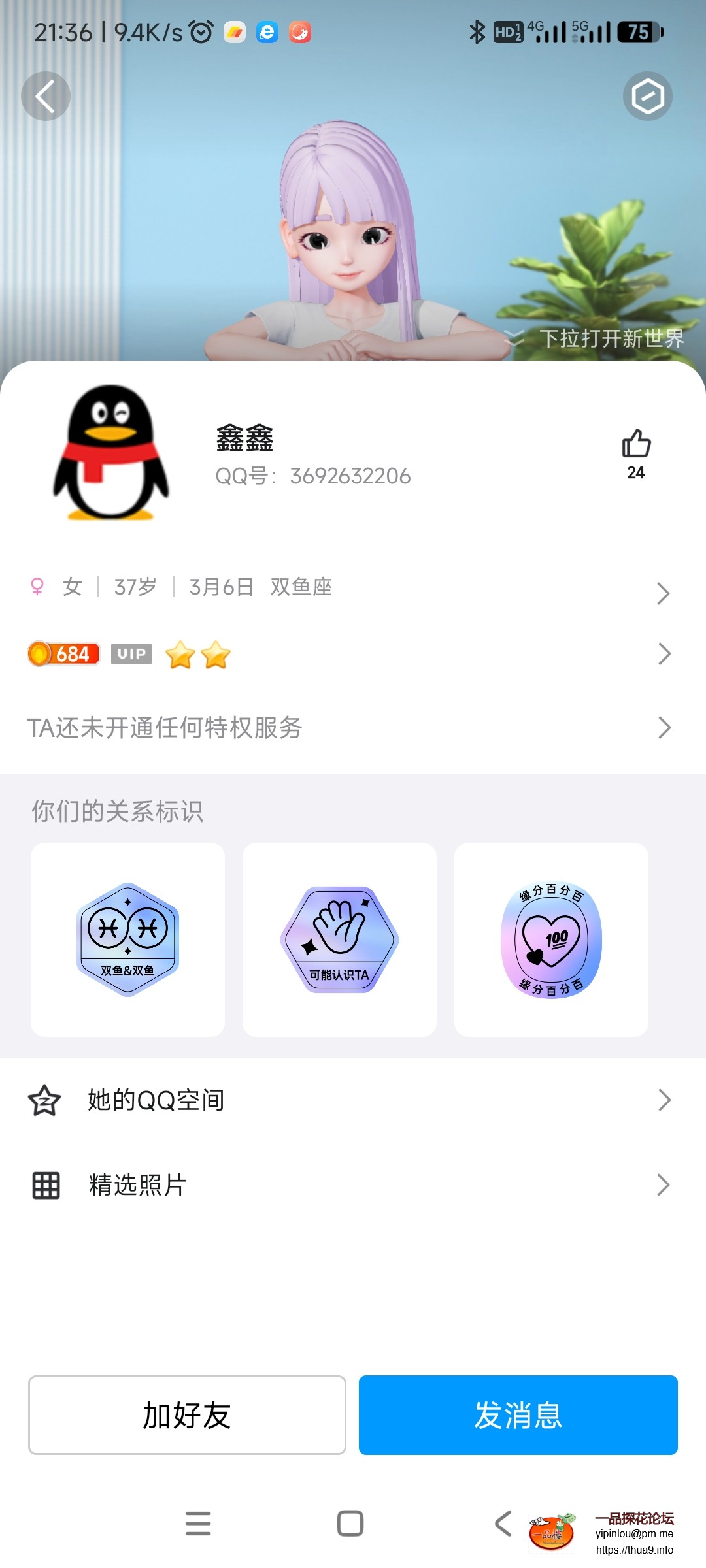The height and width of the screenshot is (1568, 706).
Task: Click the back arrow to exit profile
Action: click(45, 95)
